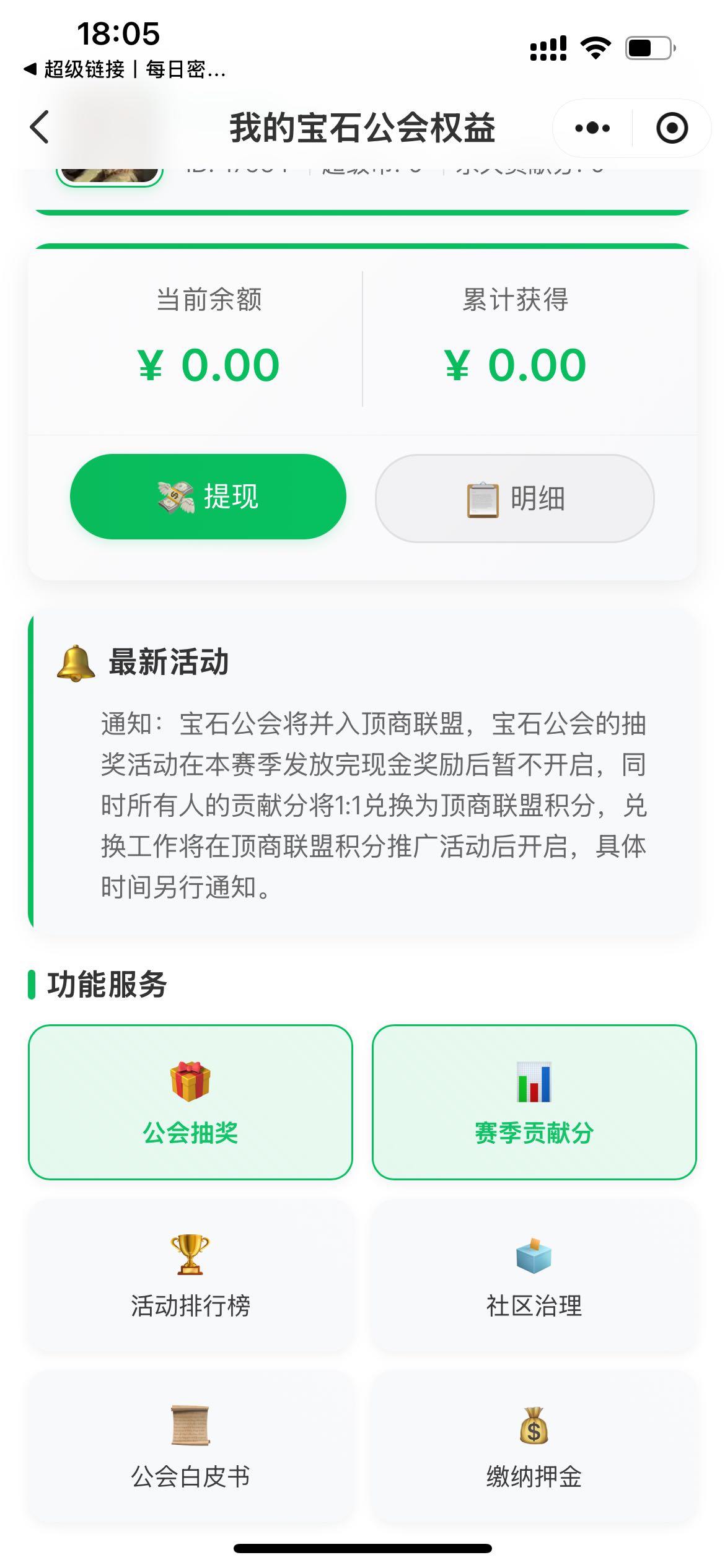
Task: Enter the 社区治理 community governance section
Action: (534, 1276)
